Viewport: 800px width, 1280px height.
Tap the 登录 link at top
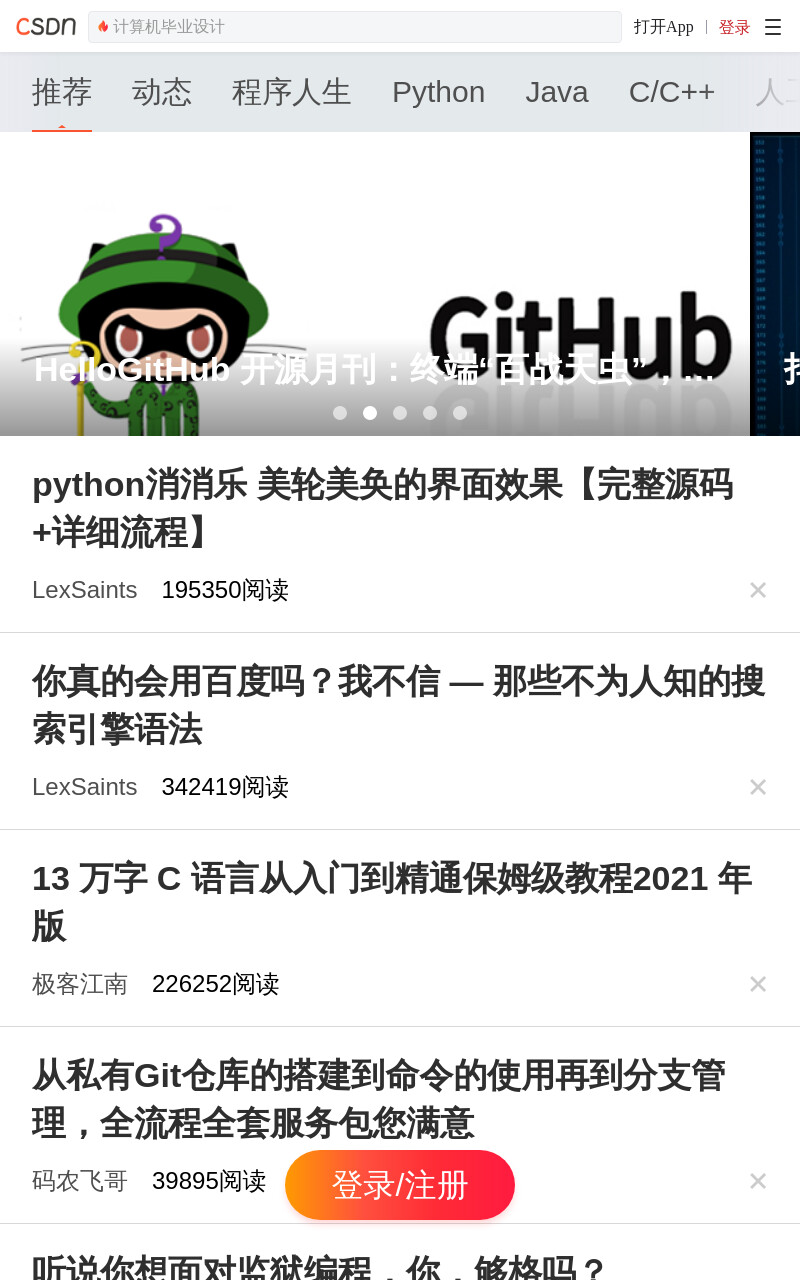pos(734,27)
